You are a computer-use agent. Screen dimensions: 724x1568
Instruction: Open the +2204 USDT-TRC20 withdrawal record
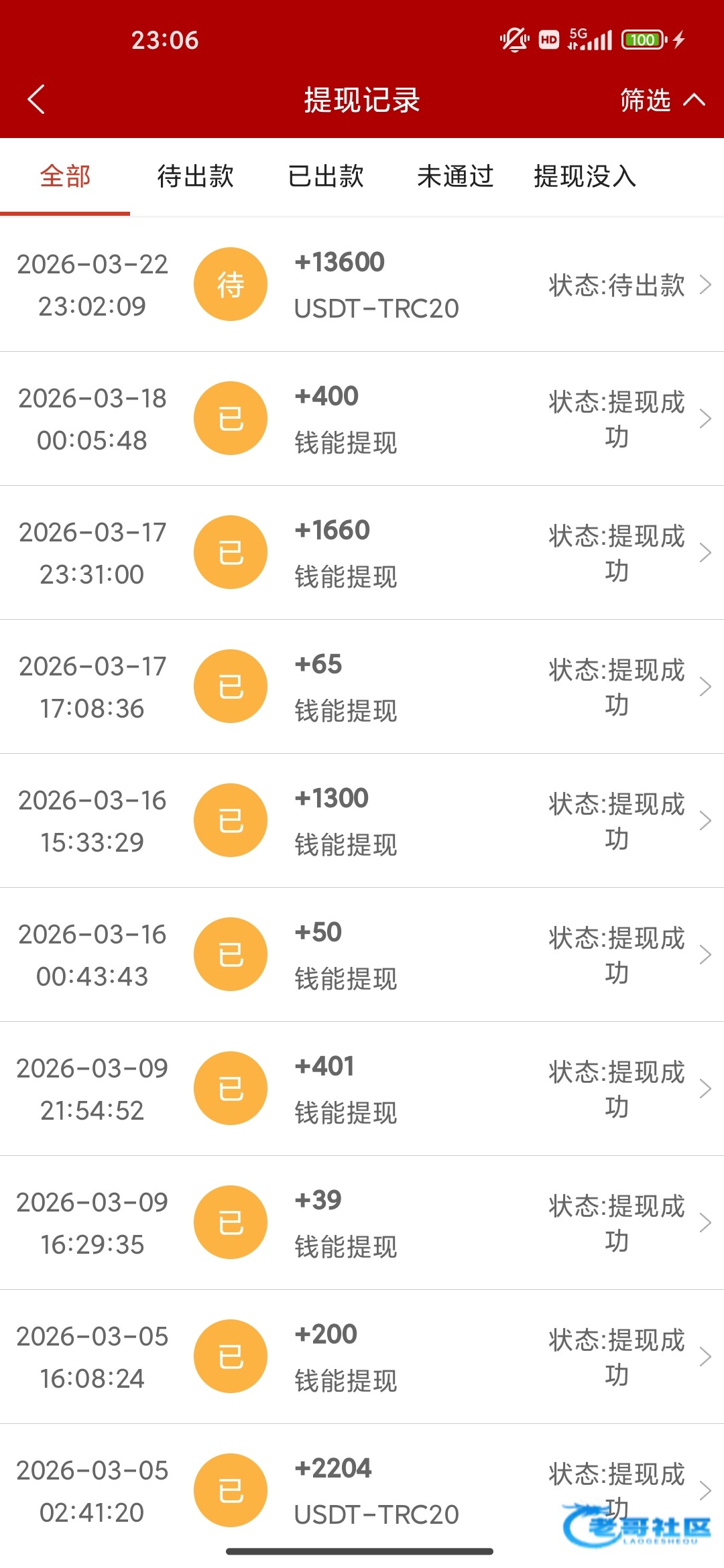[x=362, y=1491]
